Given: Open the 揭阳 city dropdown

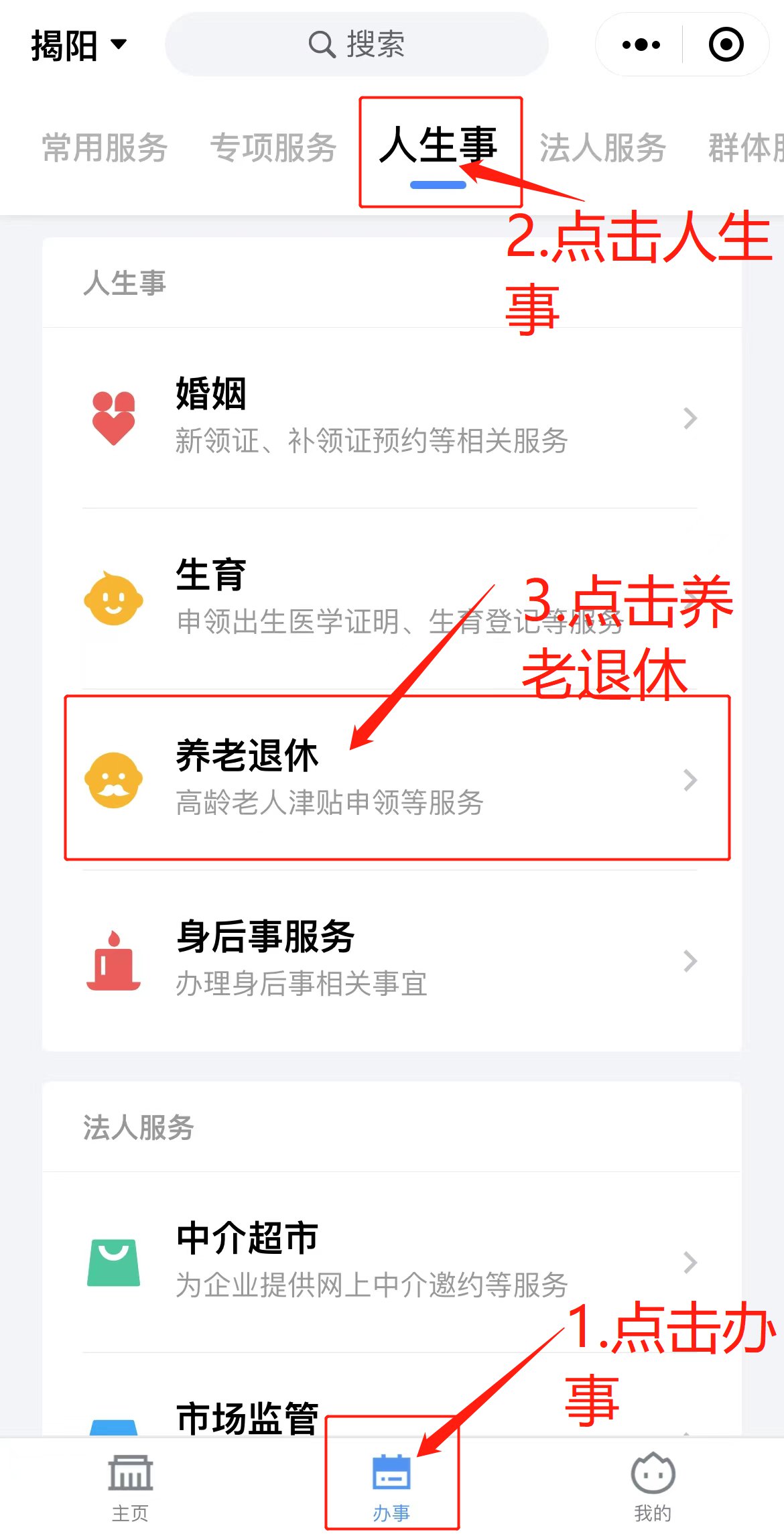Looking at the screenshot, I should [78, 46].
